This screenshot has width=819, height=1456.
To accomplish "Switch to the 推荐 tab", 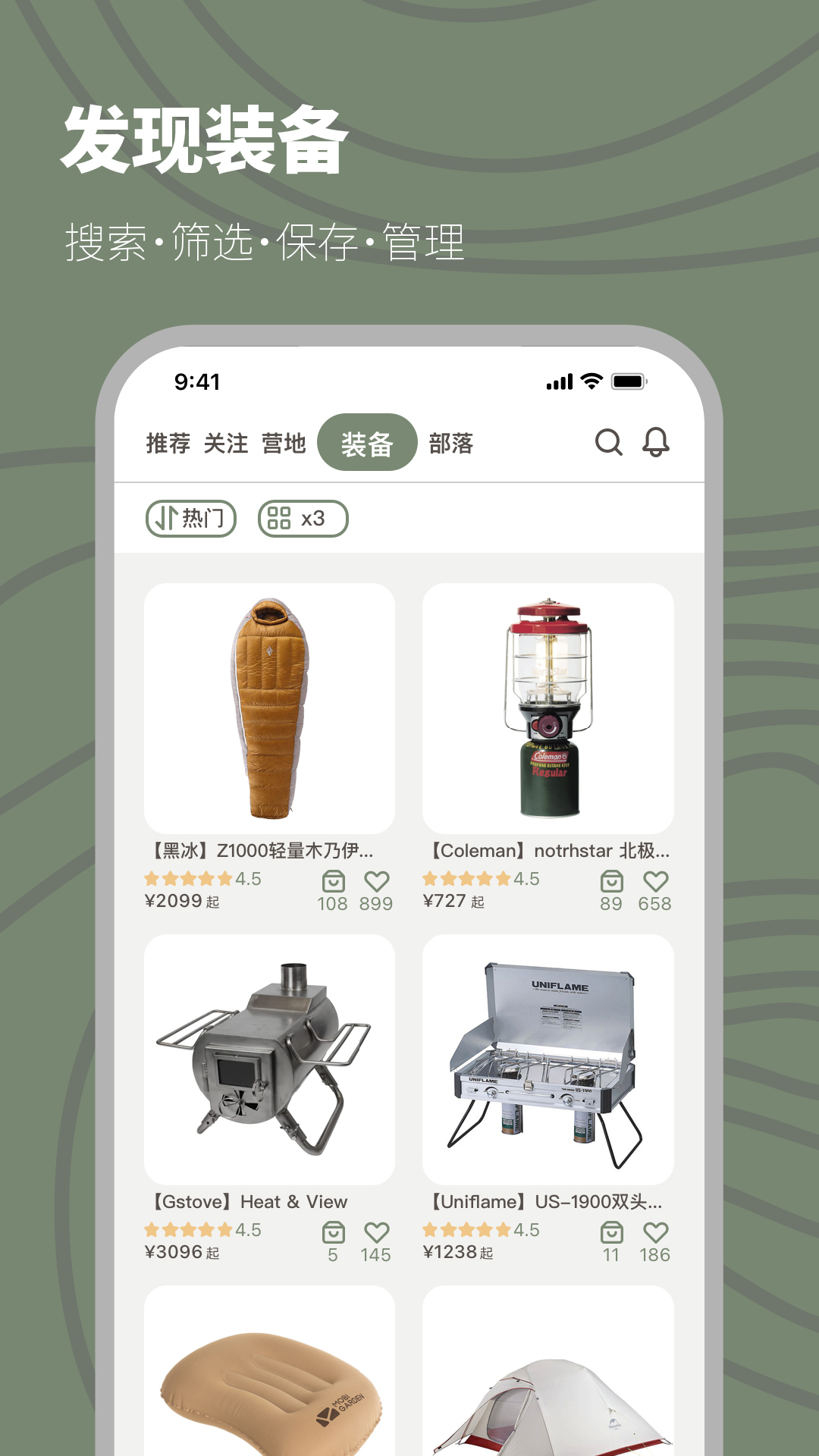I will click(168, 445).
